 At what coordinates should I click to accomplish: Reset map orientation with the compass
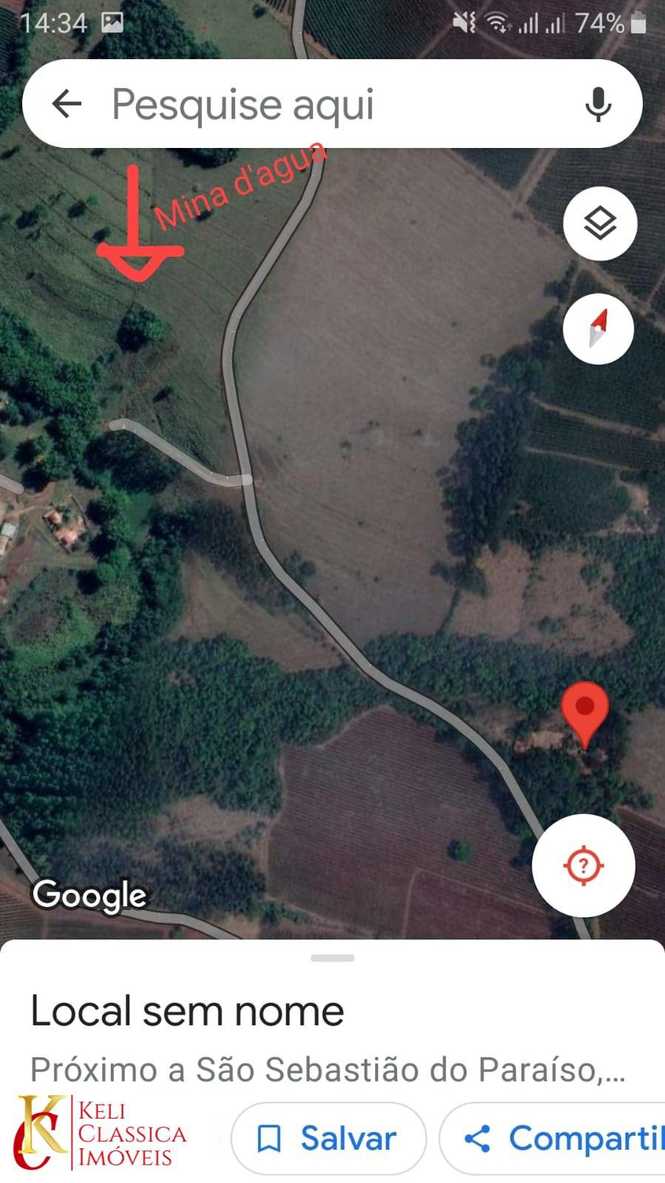coord(600,329)
